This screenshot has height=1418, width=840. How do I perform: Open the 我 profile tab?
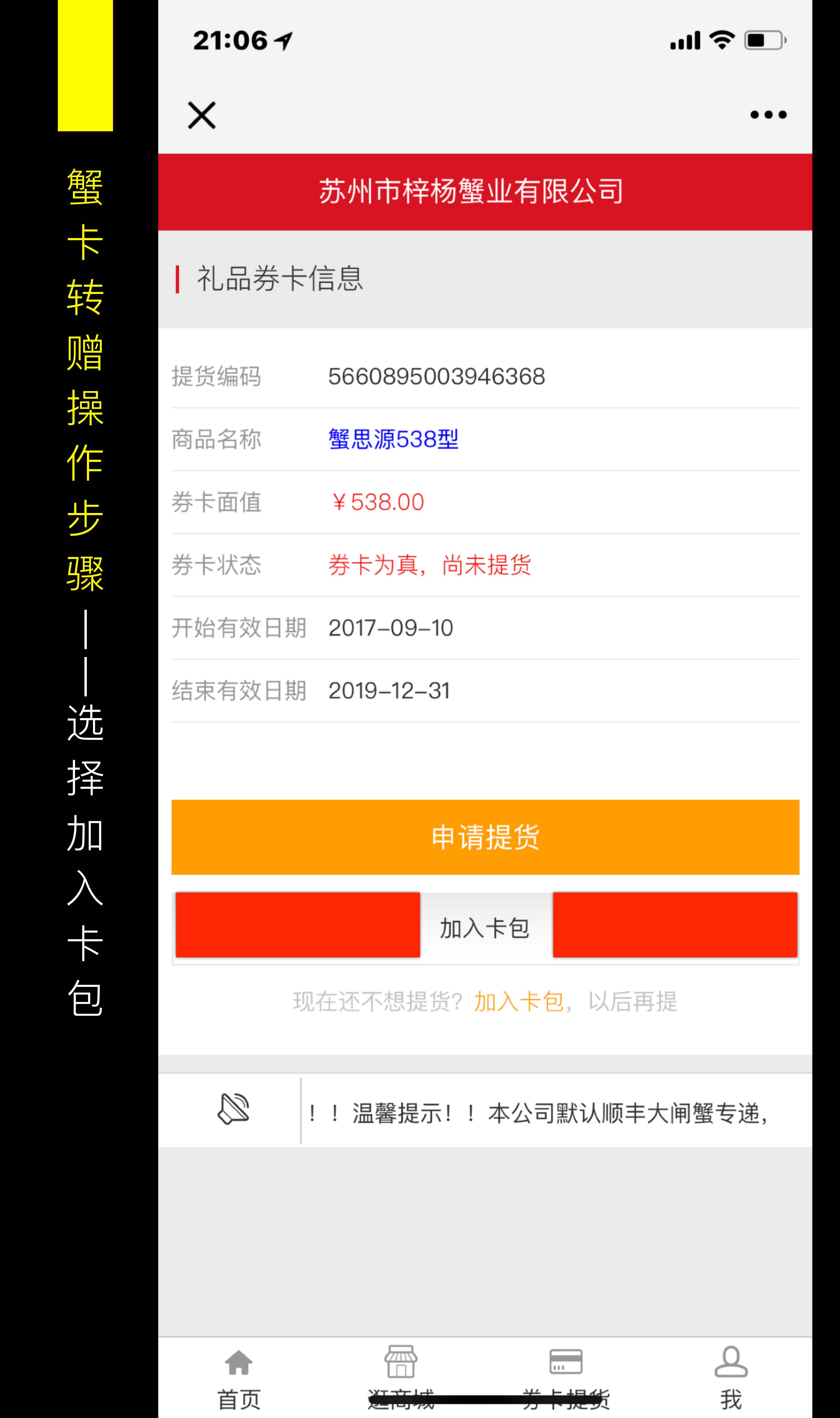pos(731,1376)
